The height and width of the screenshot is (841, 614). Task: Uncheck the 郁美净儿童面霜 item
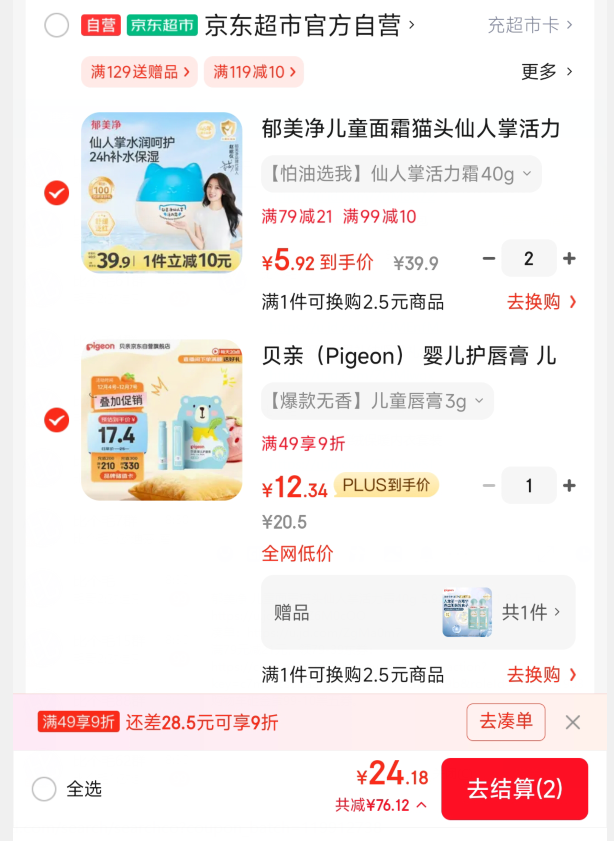pos(57,193)
